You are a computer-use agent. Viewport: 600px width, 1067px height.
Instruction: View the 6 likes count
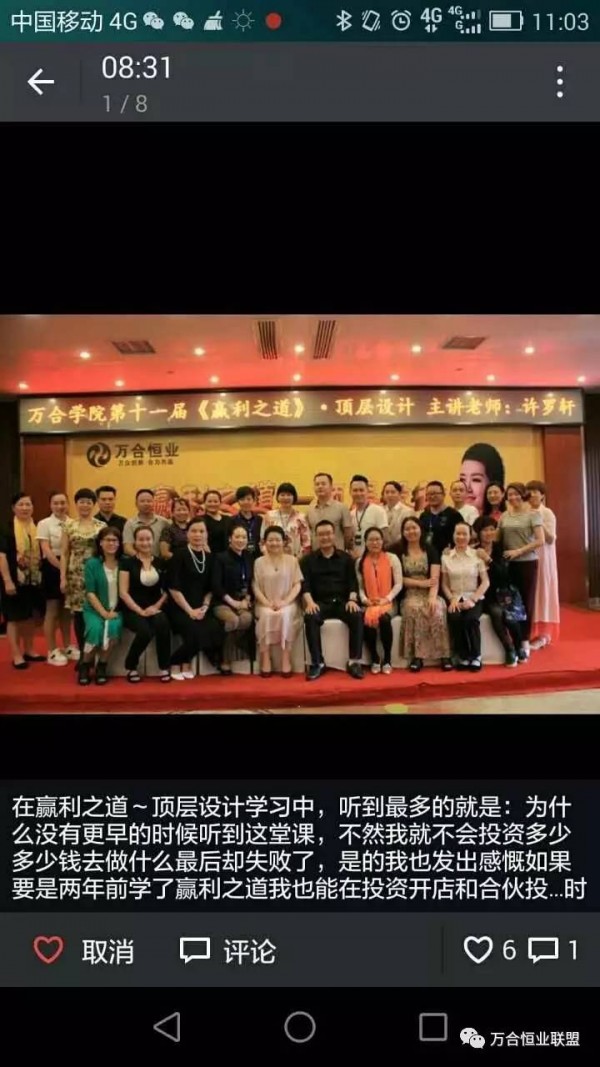click(490, 950)
